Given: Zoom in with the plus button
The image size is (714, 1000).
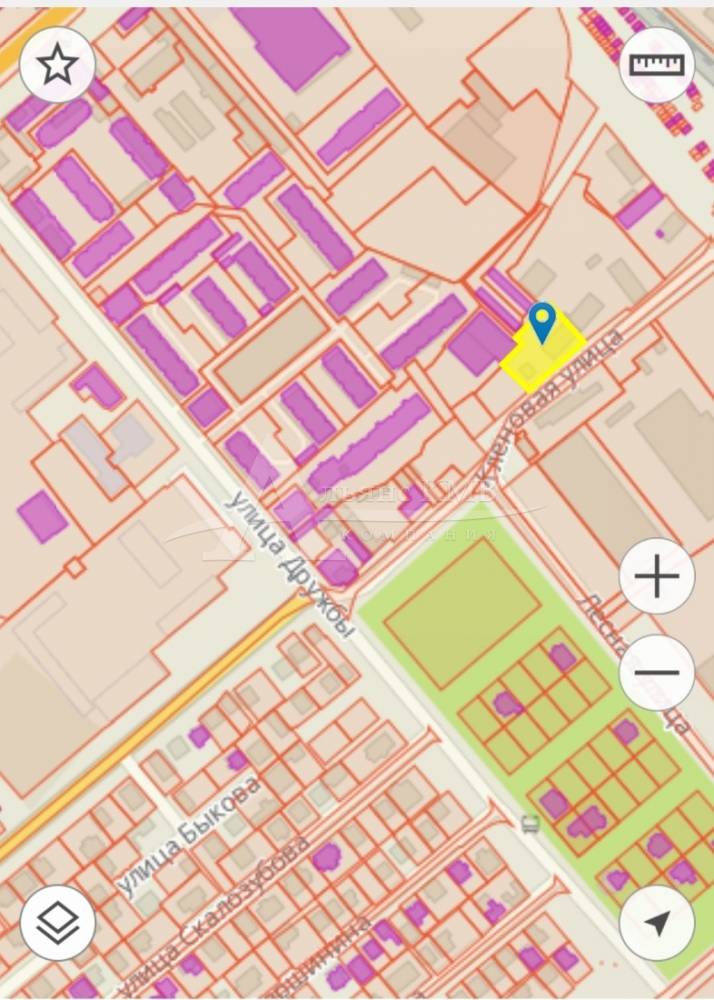Looking at the screenshot, I should point(656,577).
